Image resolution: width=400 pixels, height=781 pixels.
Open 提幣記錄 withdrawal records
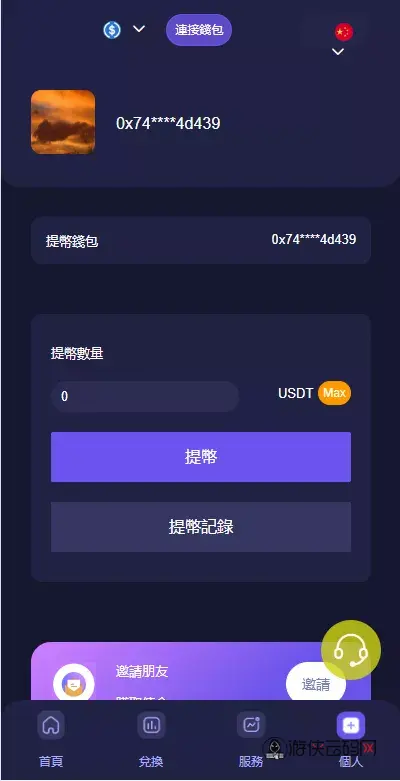[201, 527]
